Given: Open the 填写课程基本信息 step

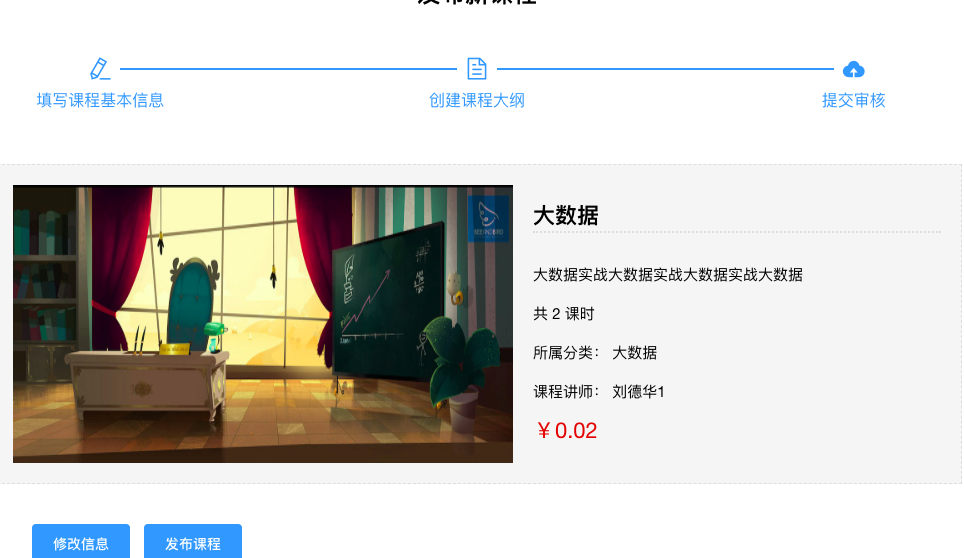Looking at the screenshot, I should tap(100, 99).
